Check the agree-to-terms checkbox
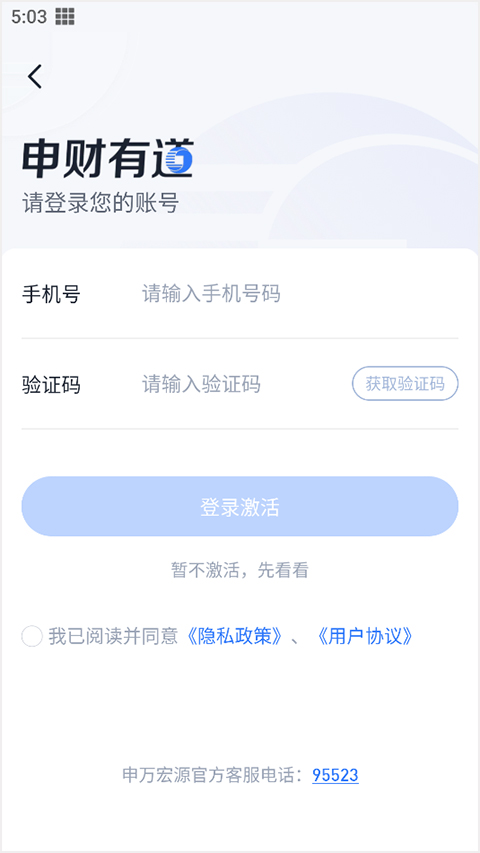 32,636
